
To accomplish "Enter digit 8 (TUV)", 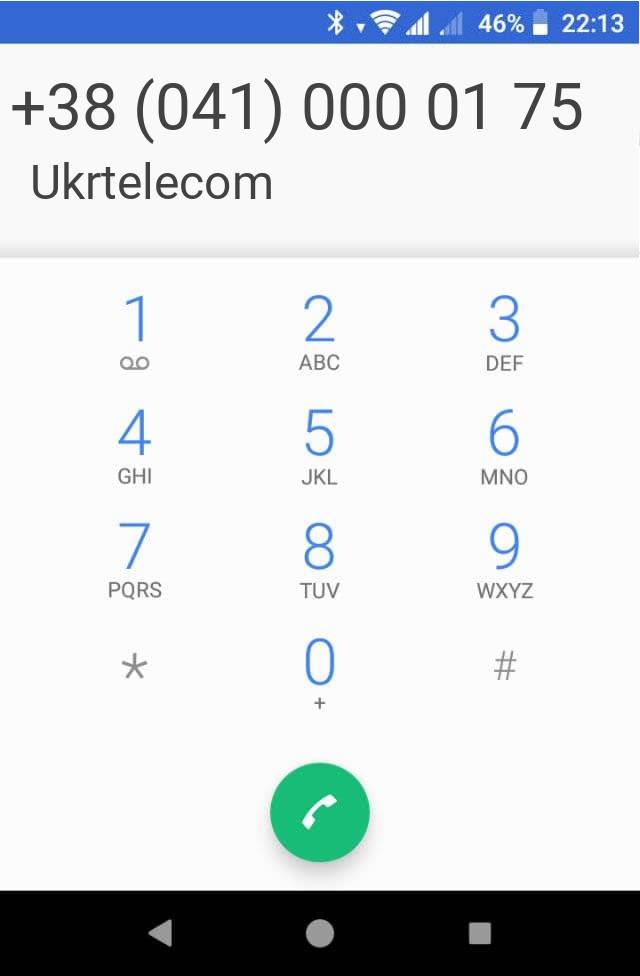I will click(x=319, y=560).
